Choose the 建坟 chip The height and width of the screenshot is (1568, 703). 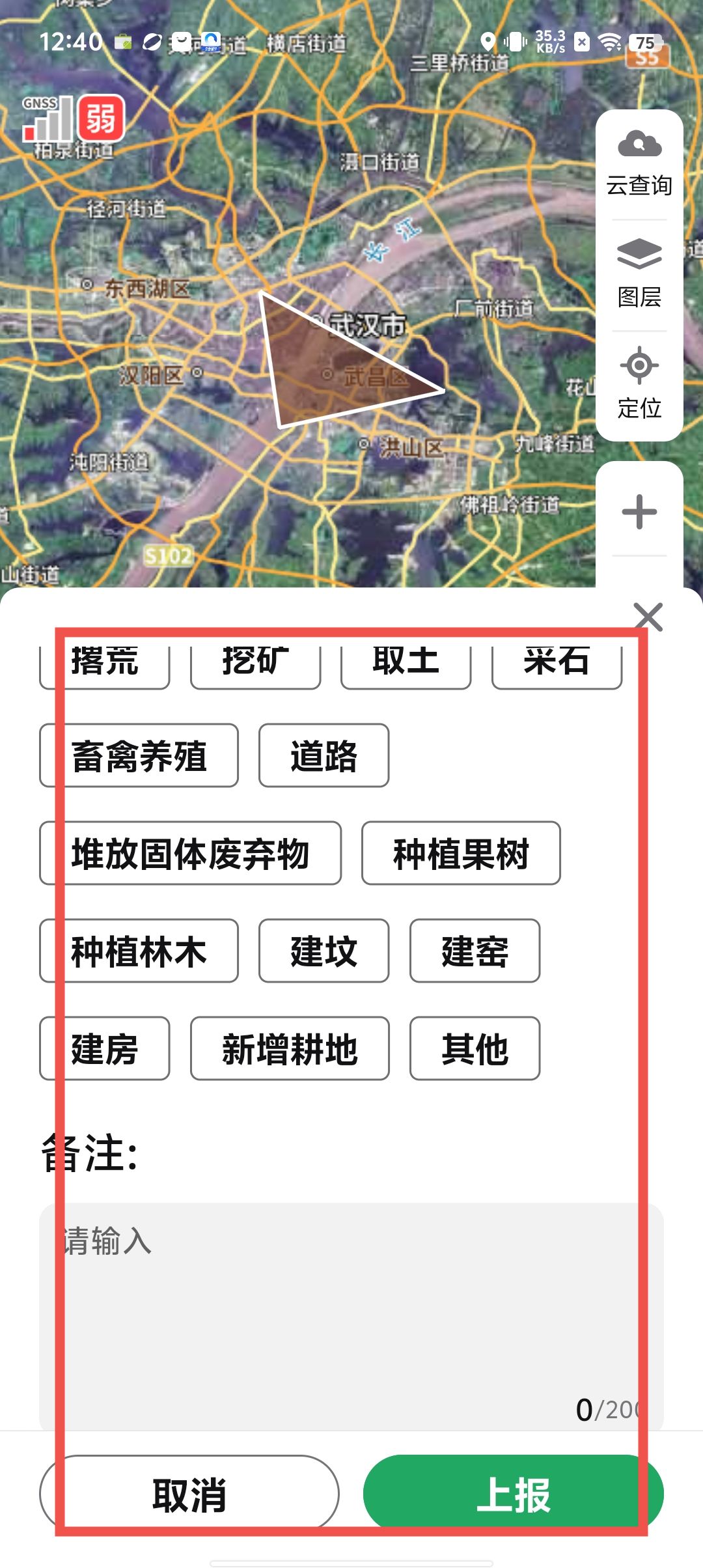324,951
